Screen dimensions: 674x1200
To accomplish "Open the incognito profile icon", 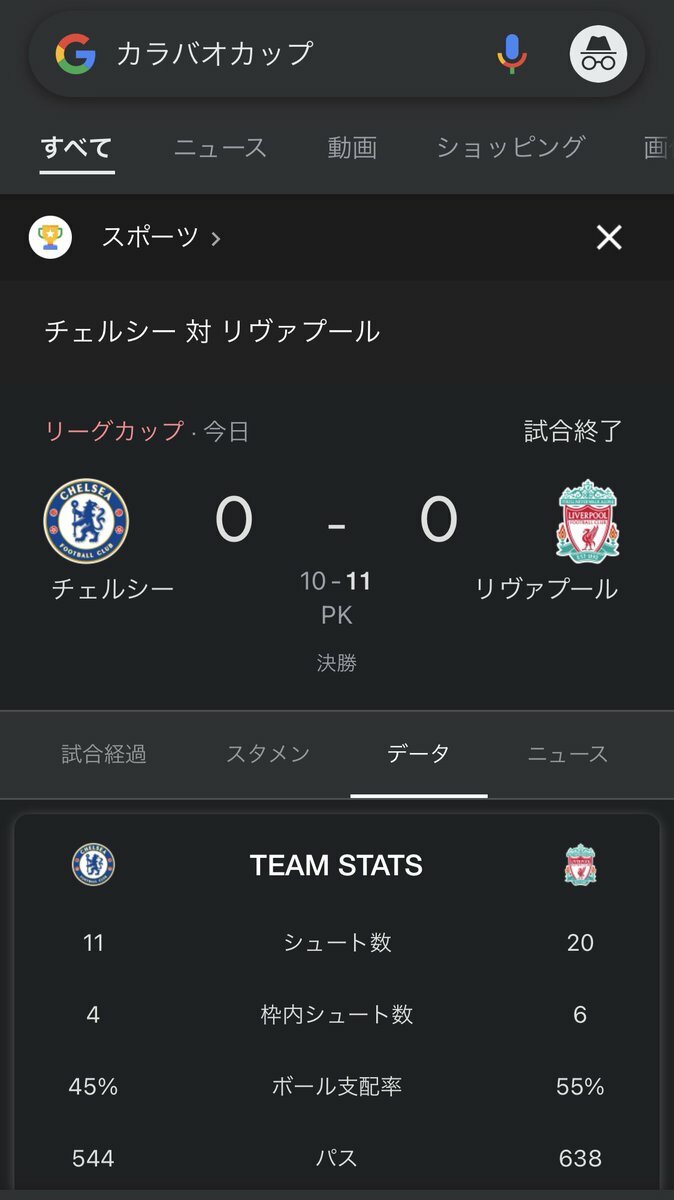I will point(598,54).
